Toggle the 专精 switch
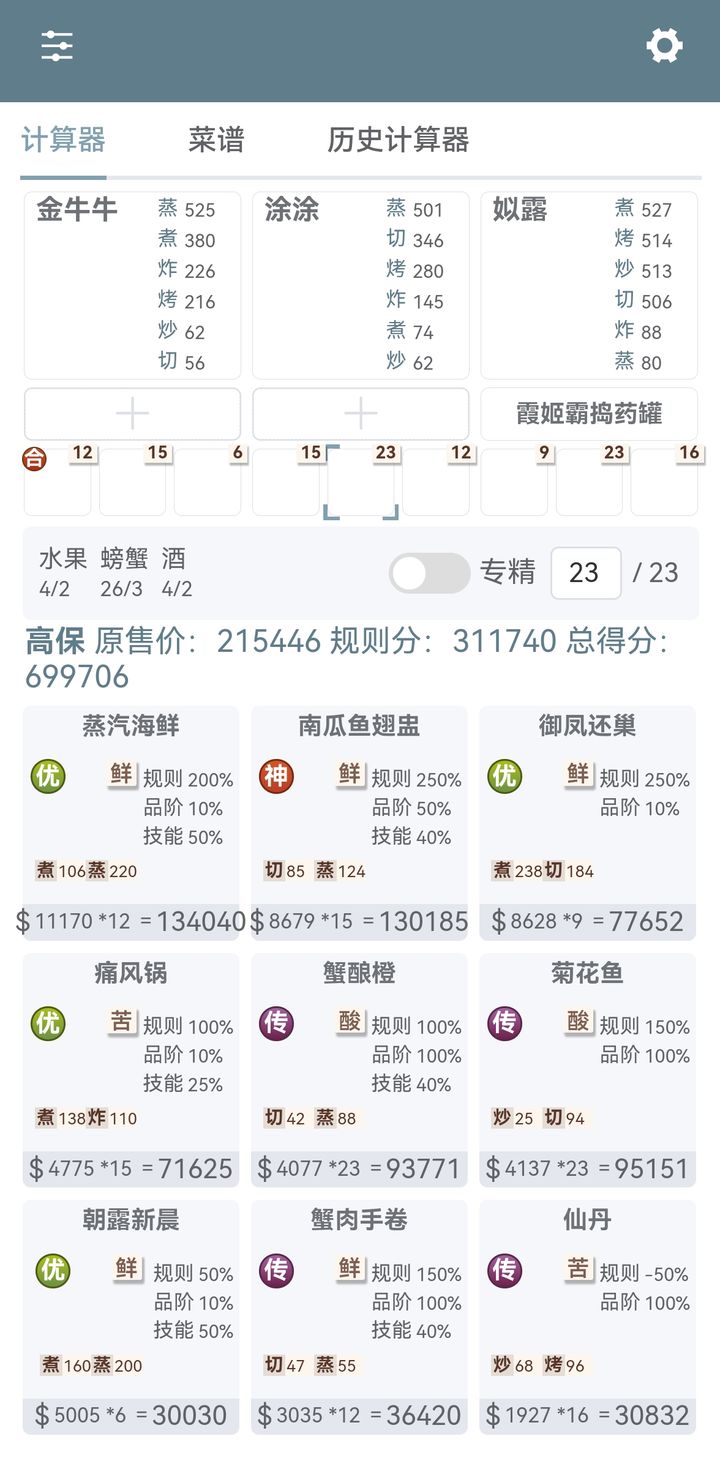The image size is (720, 1469). click(x=429, y=573)
